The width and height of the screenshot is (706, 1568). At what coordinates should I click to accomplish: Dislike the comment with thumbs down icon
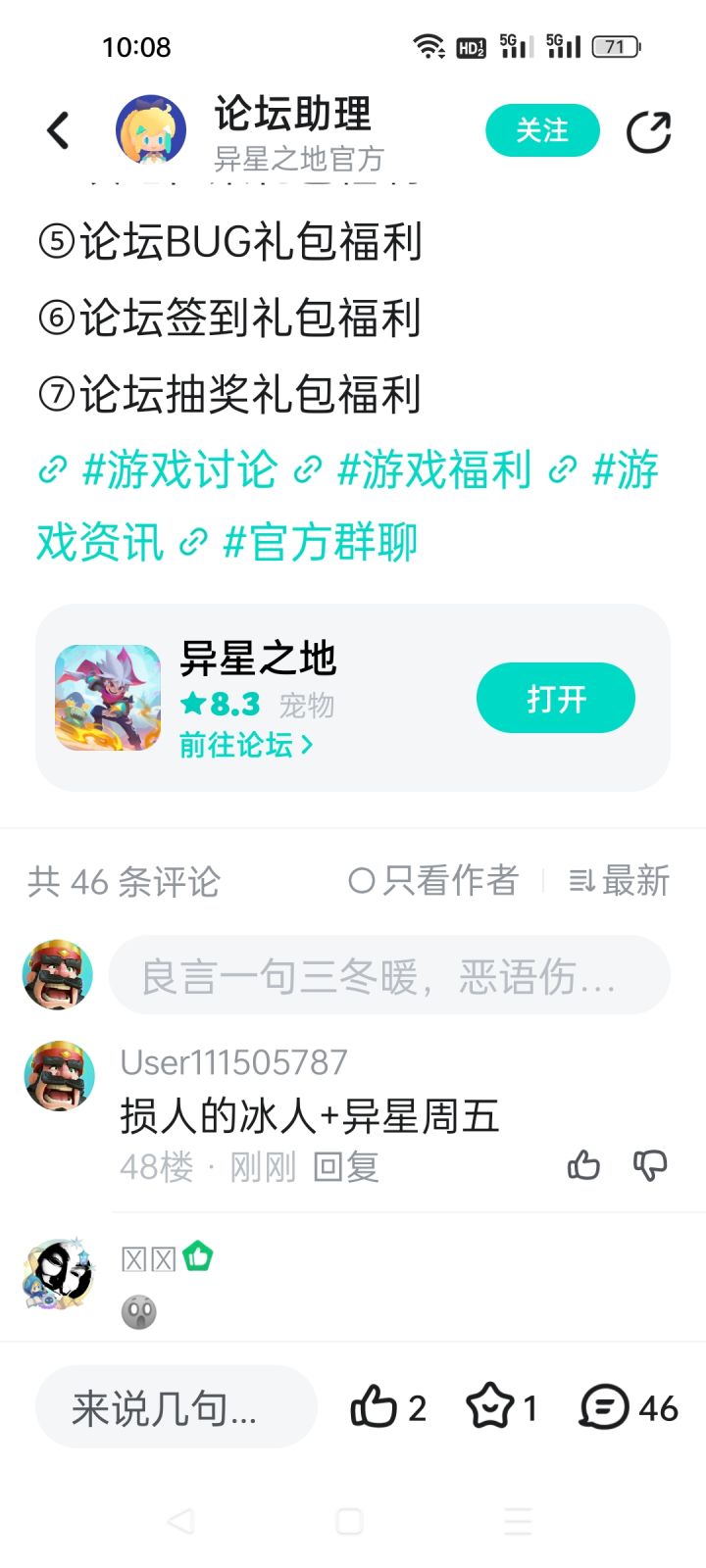649,1165
